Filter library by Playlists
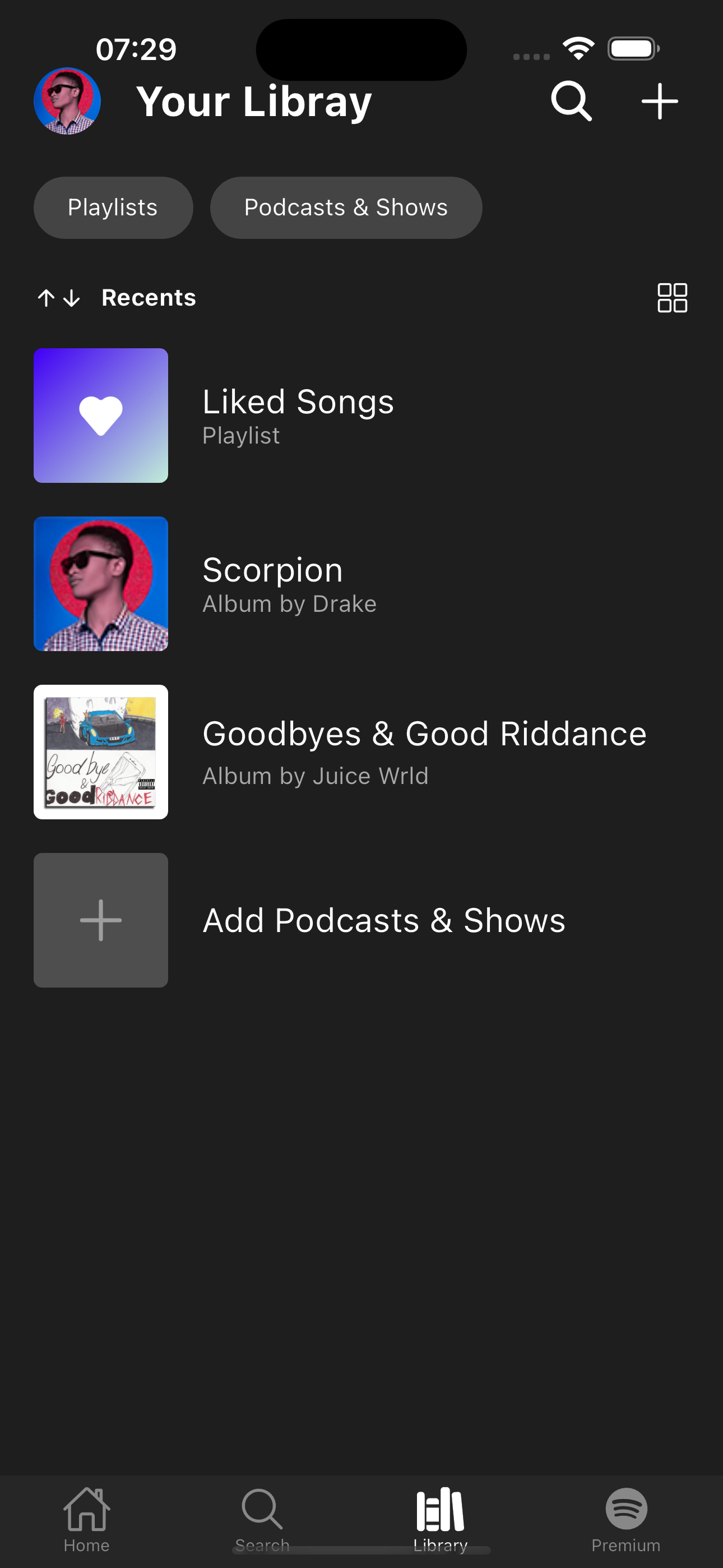Screen dimensions: 723x1568 coord(113,207)
